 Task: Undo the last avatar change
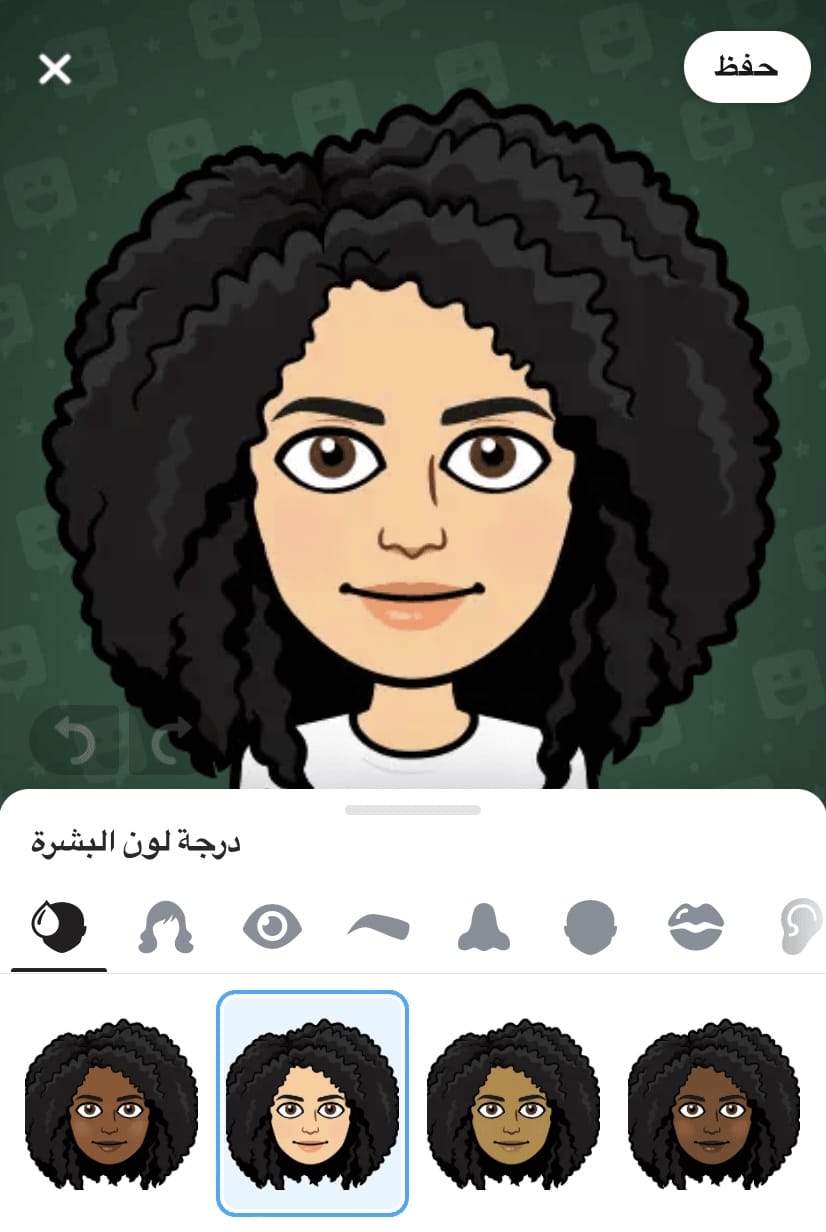click(74, 741)
